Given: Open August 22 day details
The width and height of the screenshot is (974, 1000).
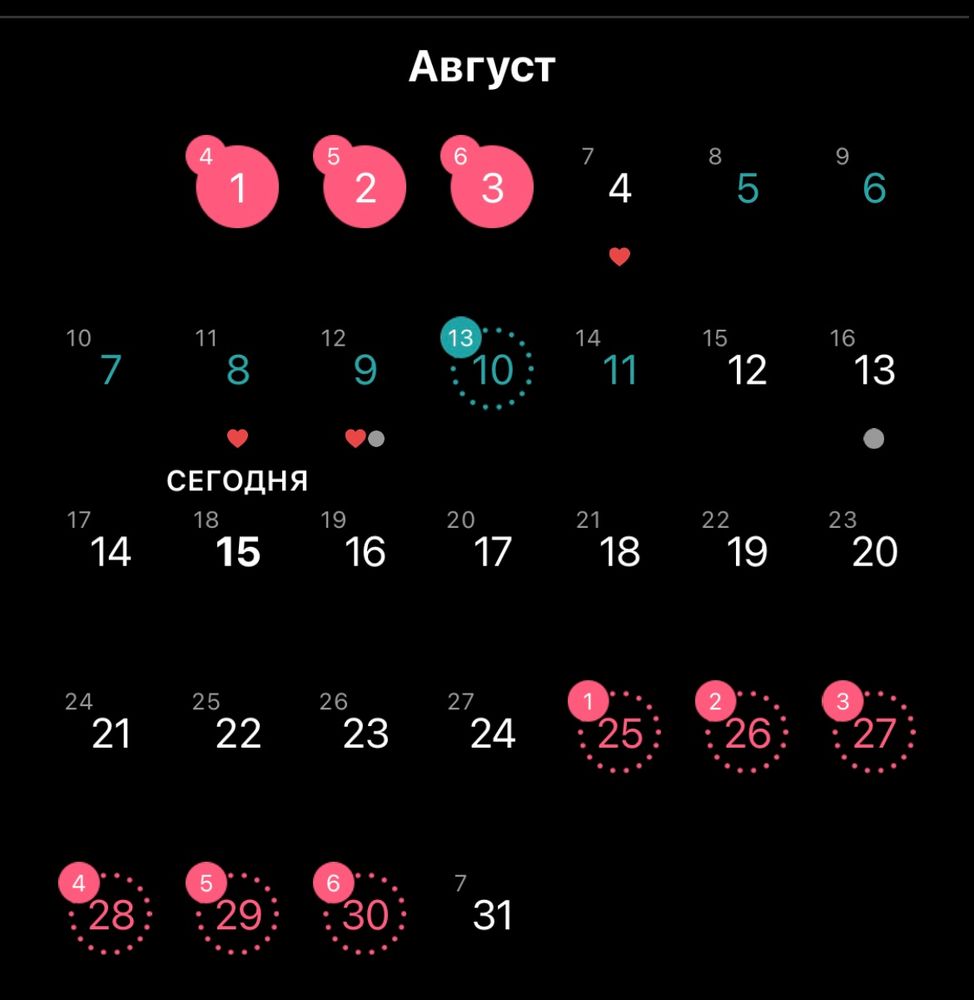Looking at the screenshot, I should click(x=238, y=734).
